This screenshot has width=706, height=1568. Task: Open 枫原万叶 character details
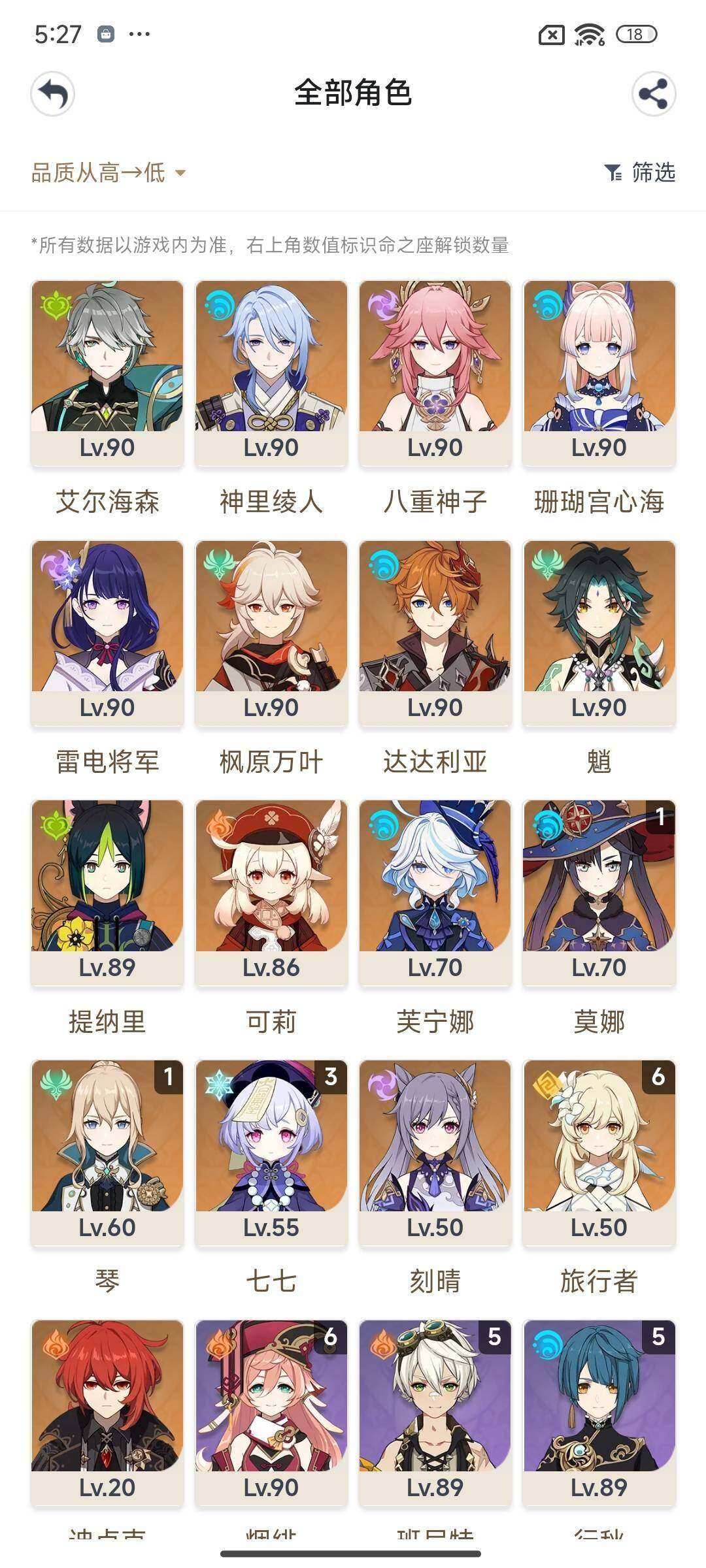(x=271, y=632)
